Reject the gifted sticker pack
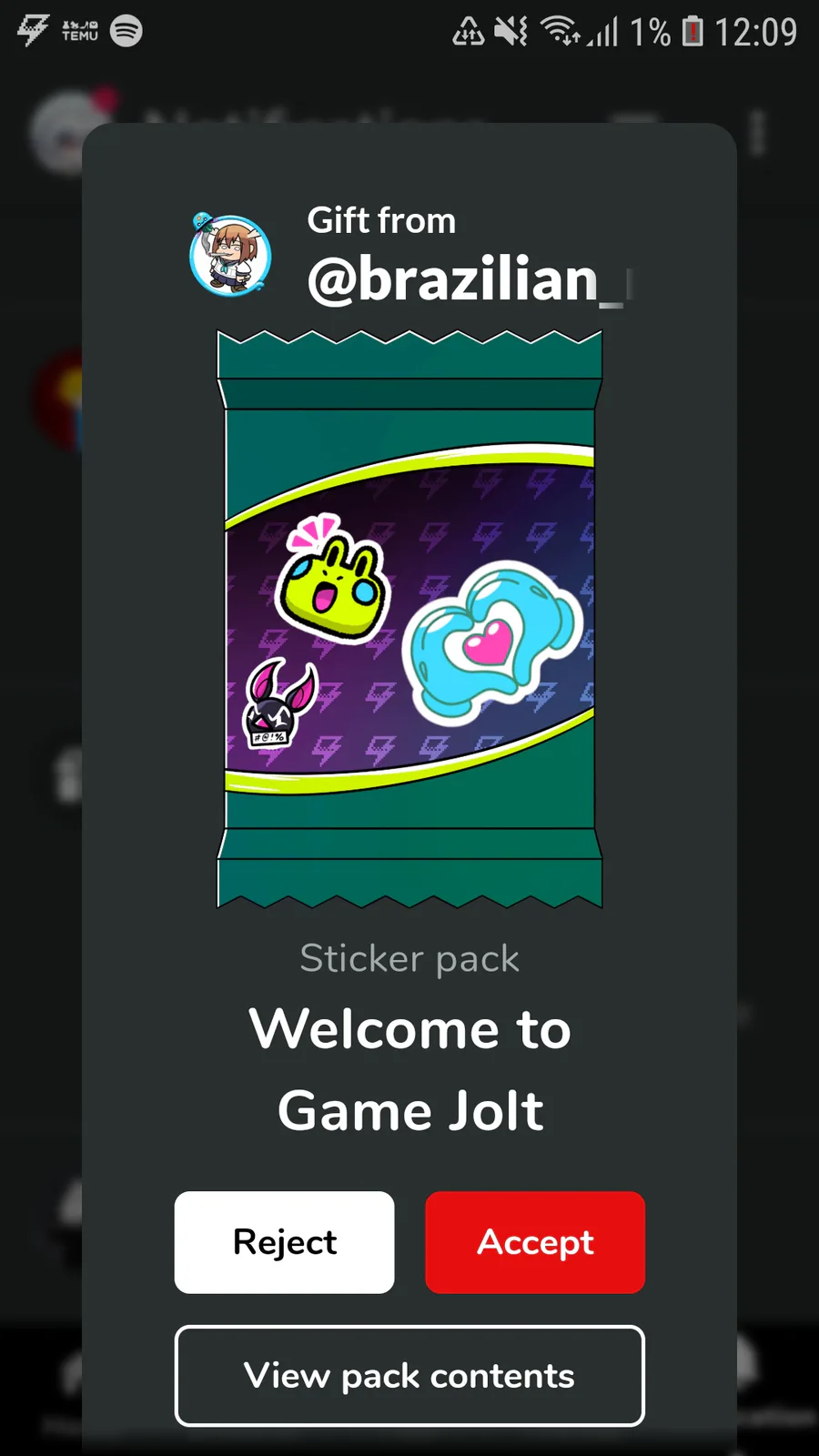This screenshot has height=1456, width=819. (x=284, y=1242)
